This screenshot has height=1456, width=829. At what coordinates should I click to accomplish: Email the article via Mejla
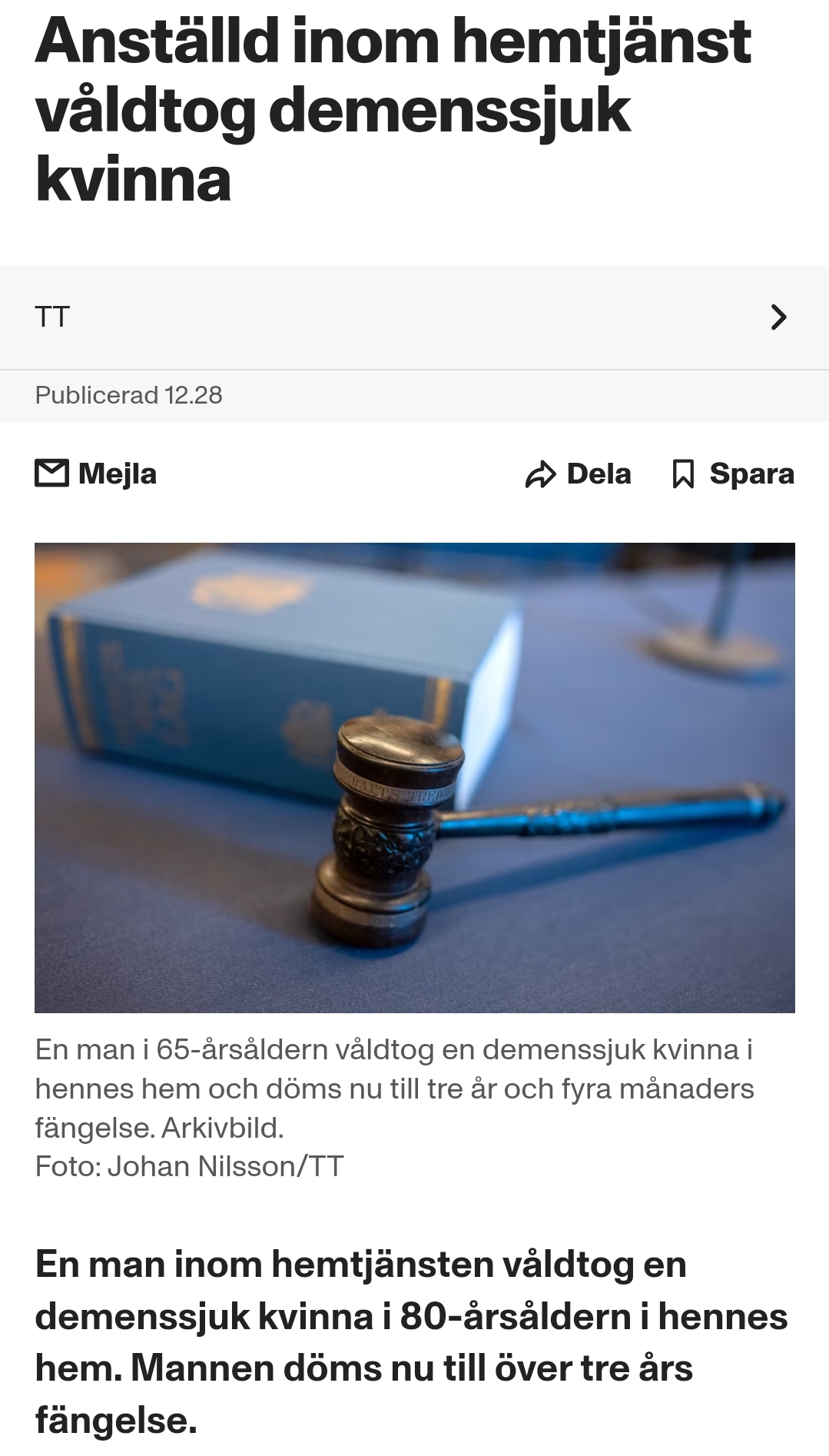(96, 474)
